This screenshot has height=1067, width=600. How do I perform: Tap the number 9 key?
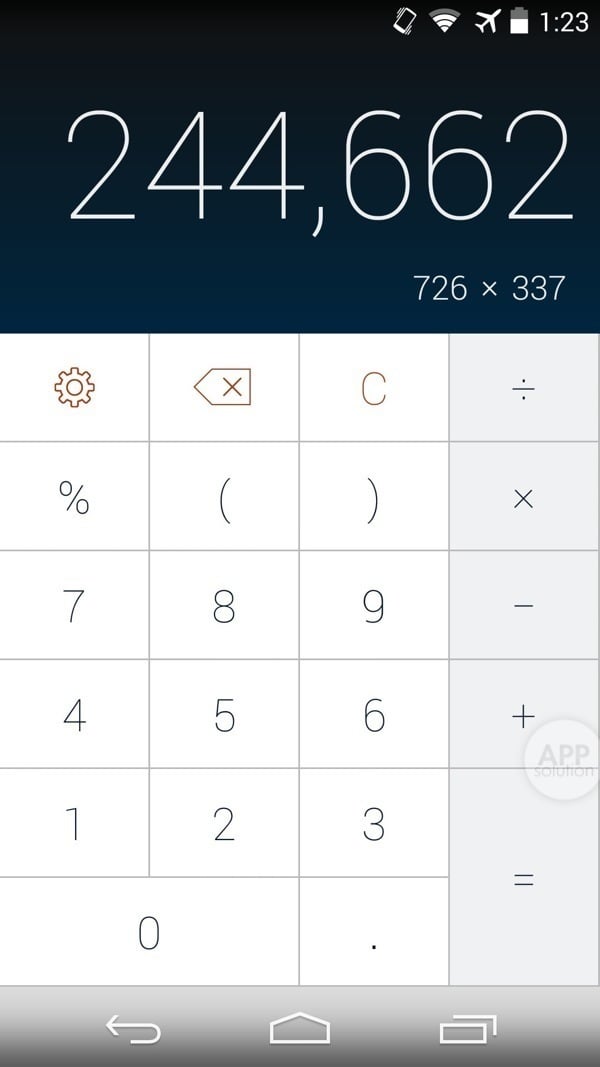coord(374,606)
